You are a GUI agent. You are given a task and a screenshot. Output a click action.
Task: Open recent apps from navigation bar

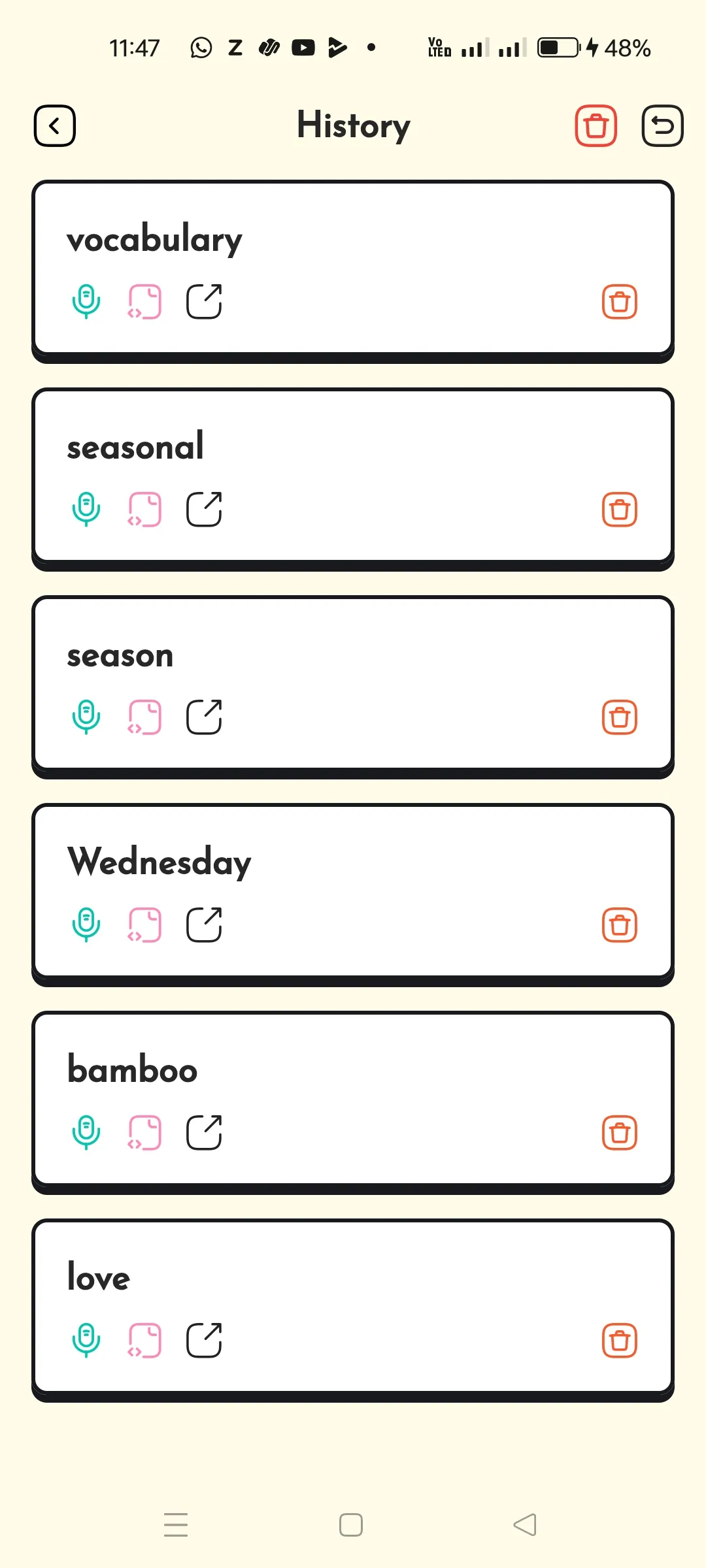(176, 1525)
